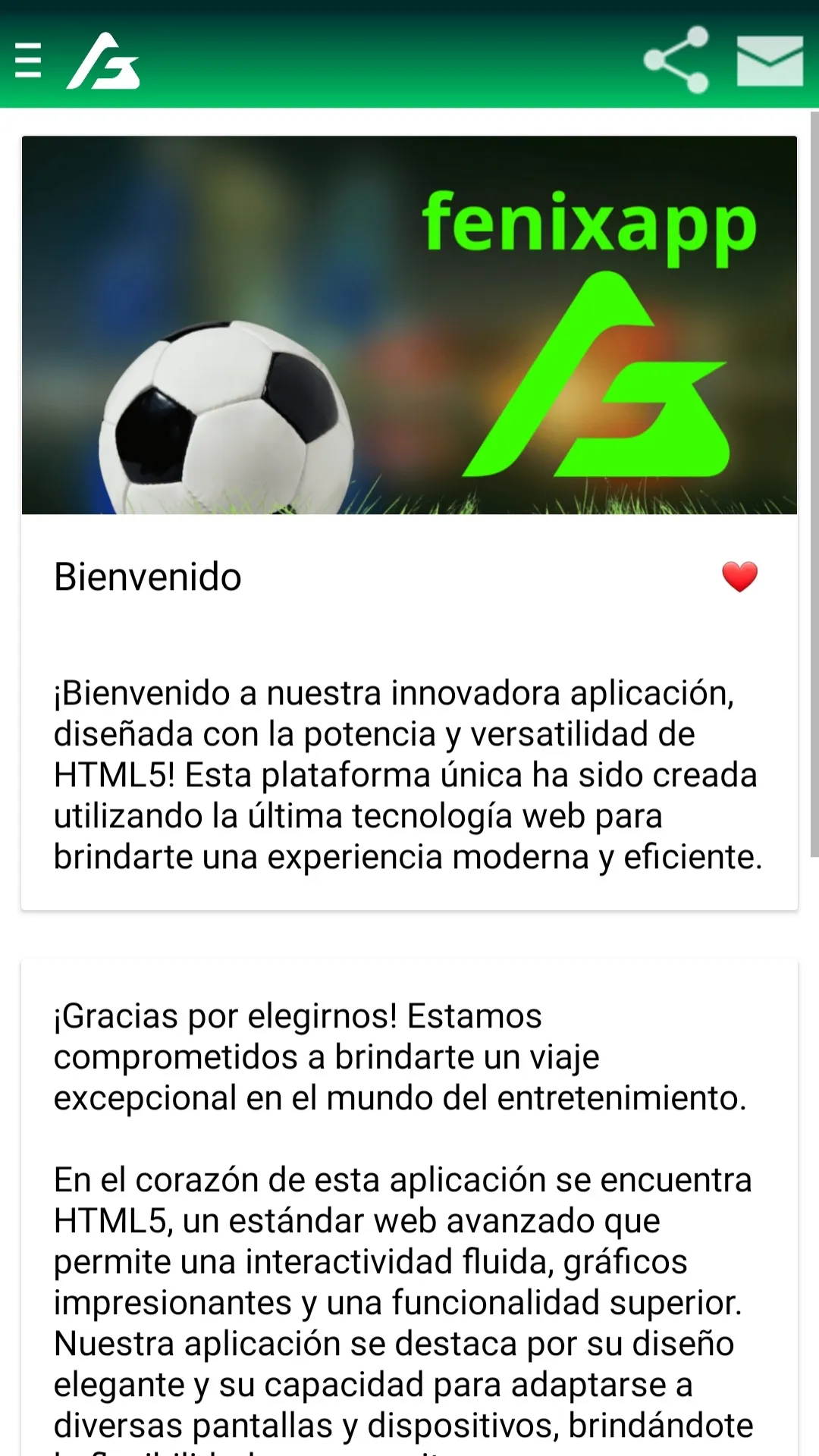Screen dimensions: 819x1456
Task: Like the Bienvenido post with the heart
Action: 738,576
